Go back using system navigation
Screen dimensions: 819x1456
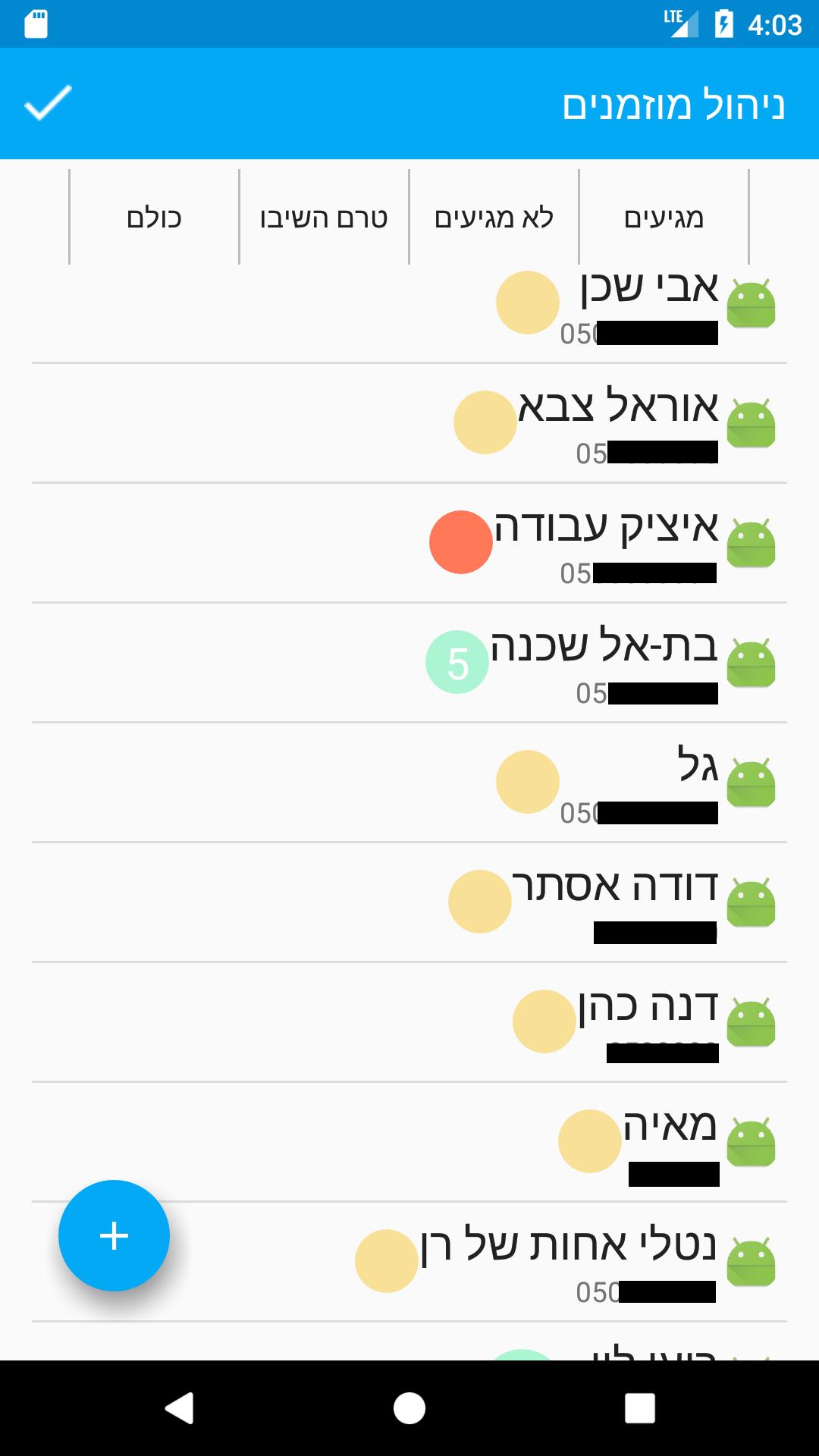180,1408
